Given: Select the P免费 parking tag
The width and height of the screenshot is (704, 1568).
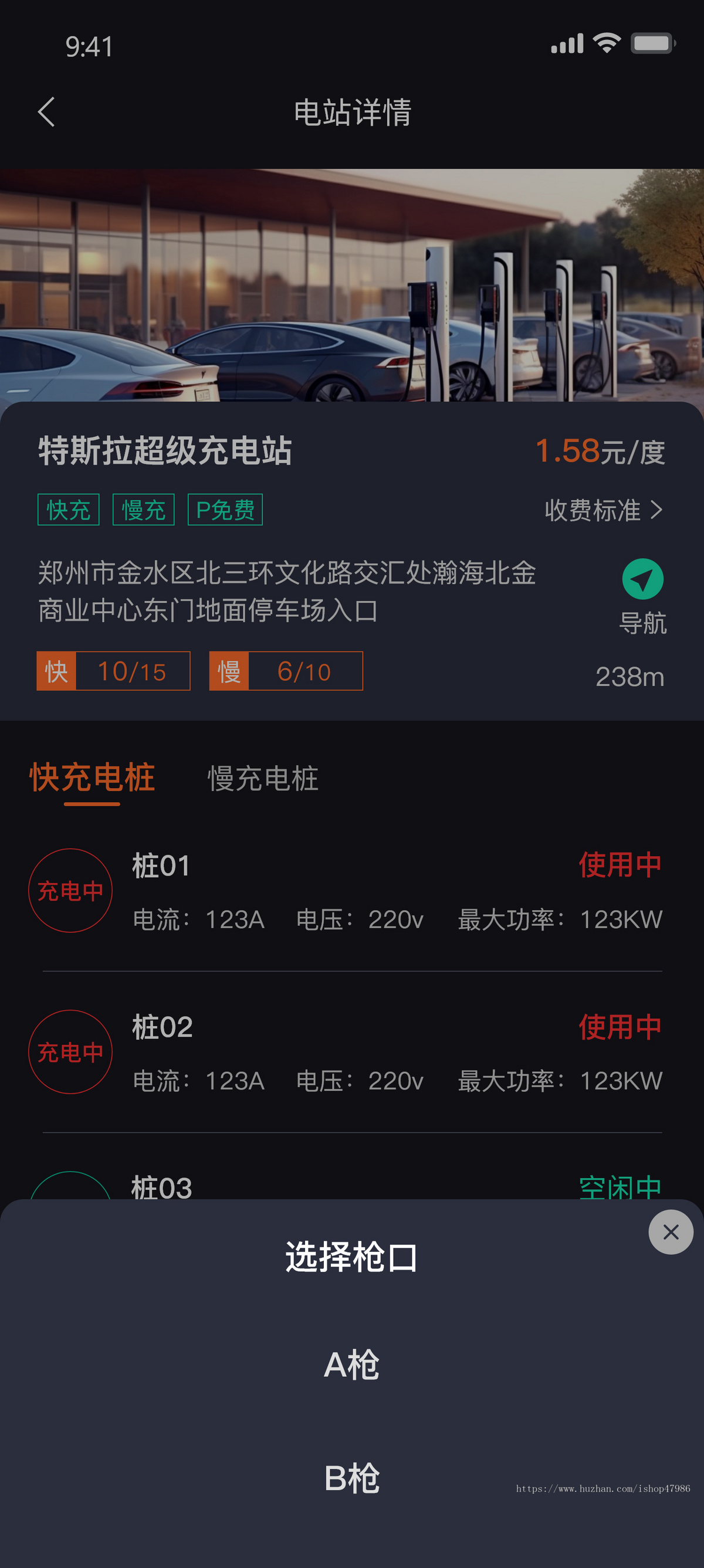Looking at the screenshot, I should 225,511.
